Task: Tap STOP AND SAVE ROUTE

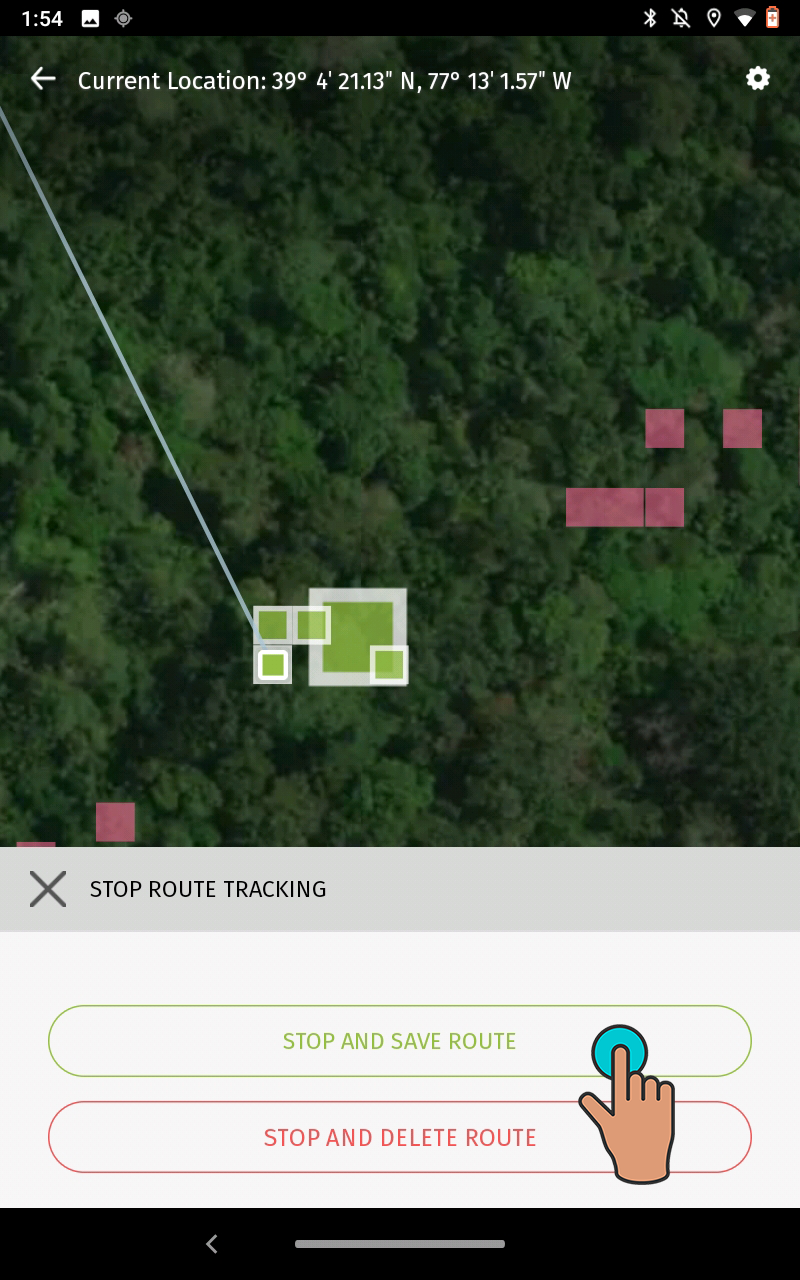Action: coord(400,1040)
